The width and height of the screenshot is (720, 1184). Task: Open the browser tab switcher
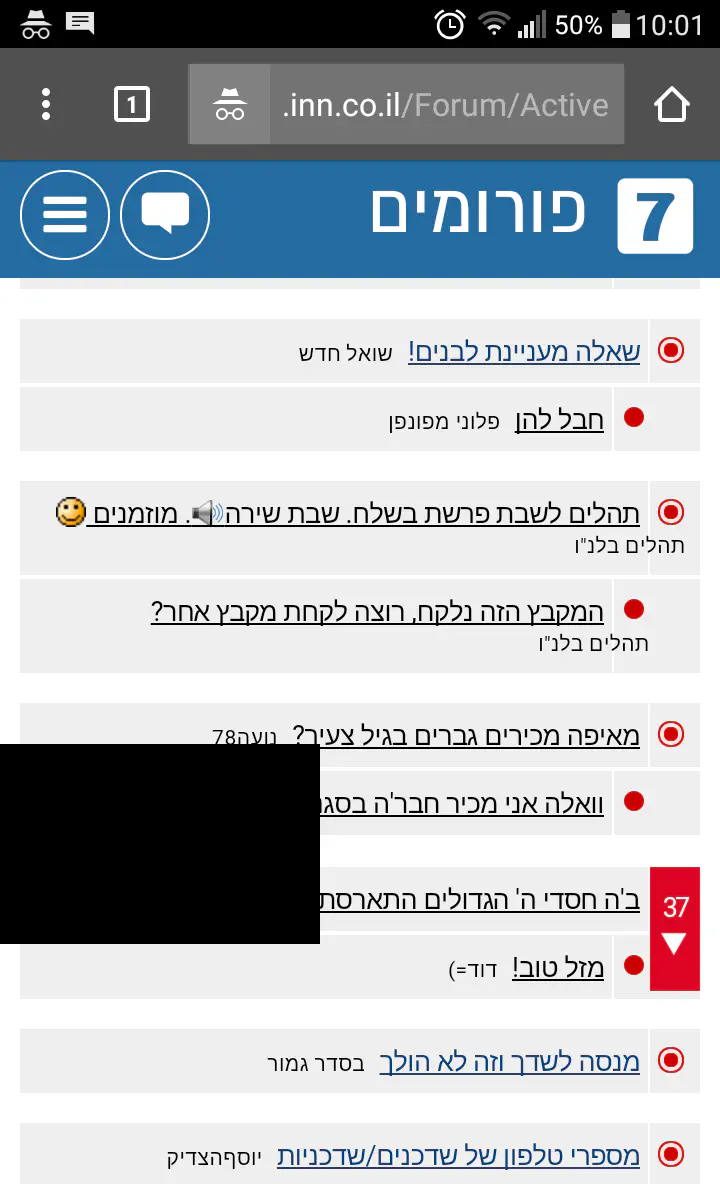click(132, 104)
